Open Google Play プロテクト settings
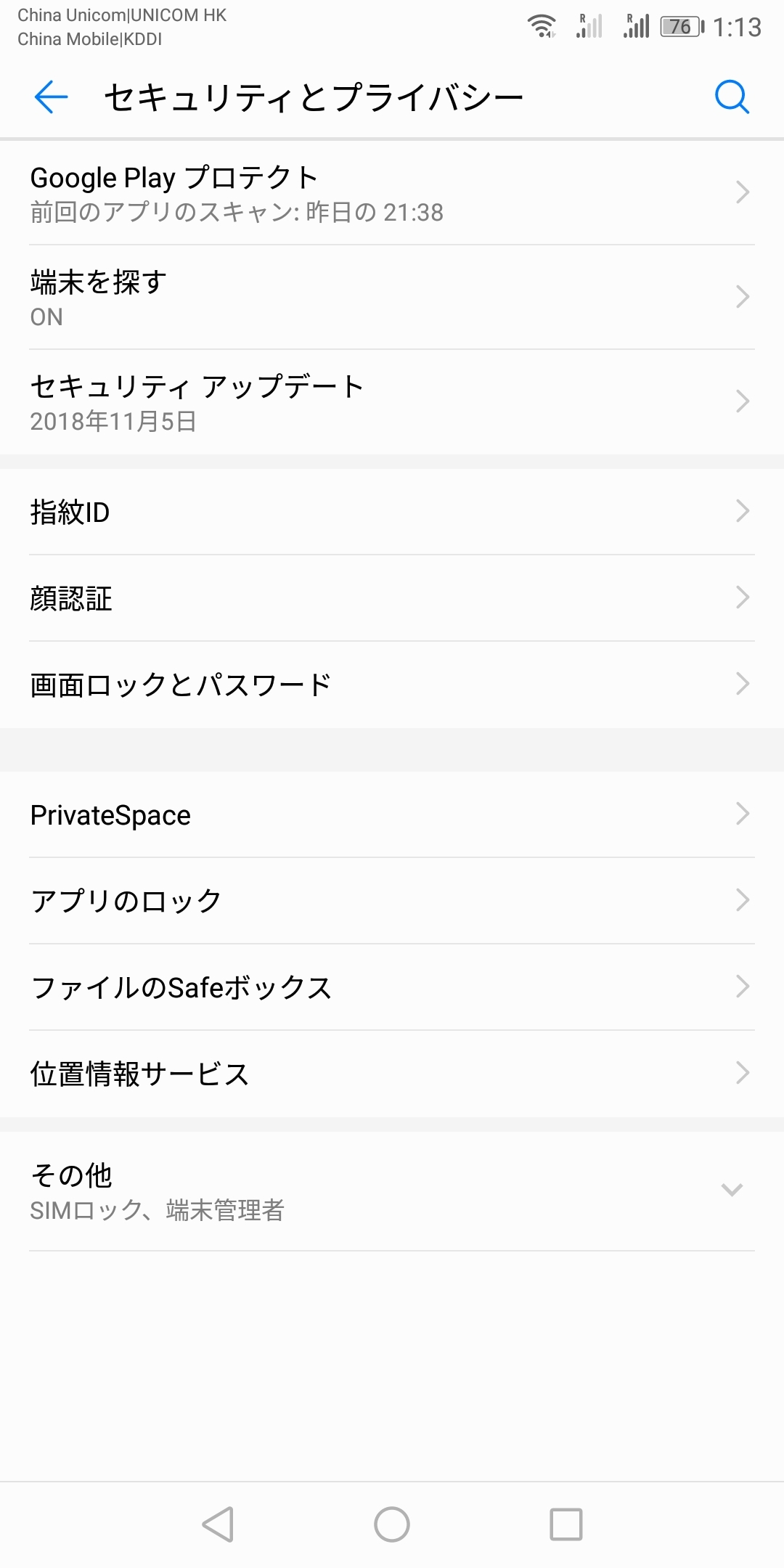 click(x=392, y=193)
